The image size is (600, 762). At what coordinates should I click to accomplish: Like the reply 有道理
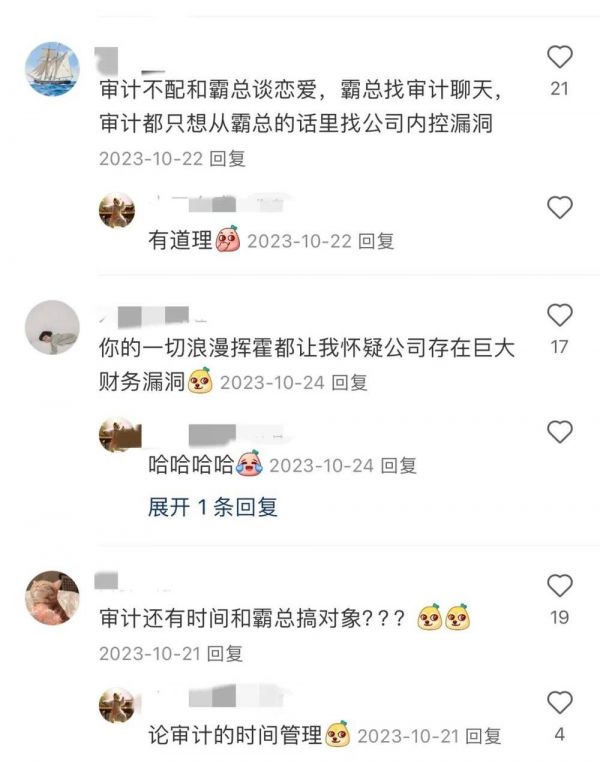click(560, 208)
